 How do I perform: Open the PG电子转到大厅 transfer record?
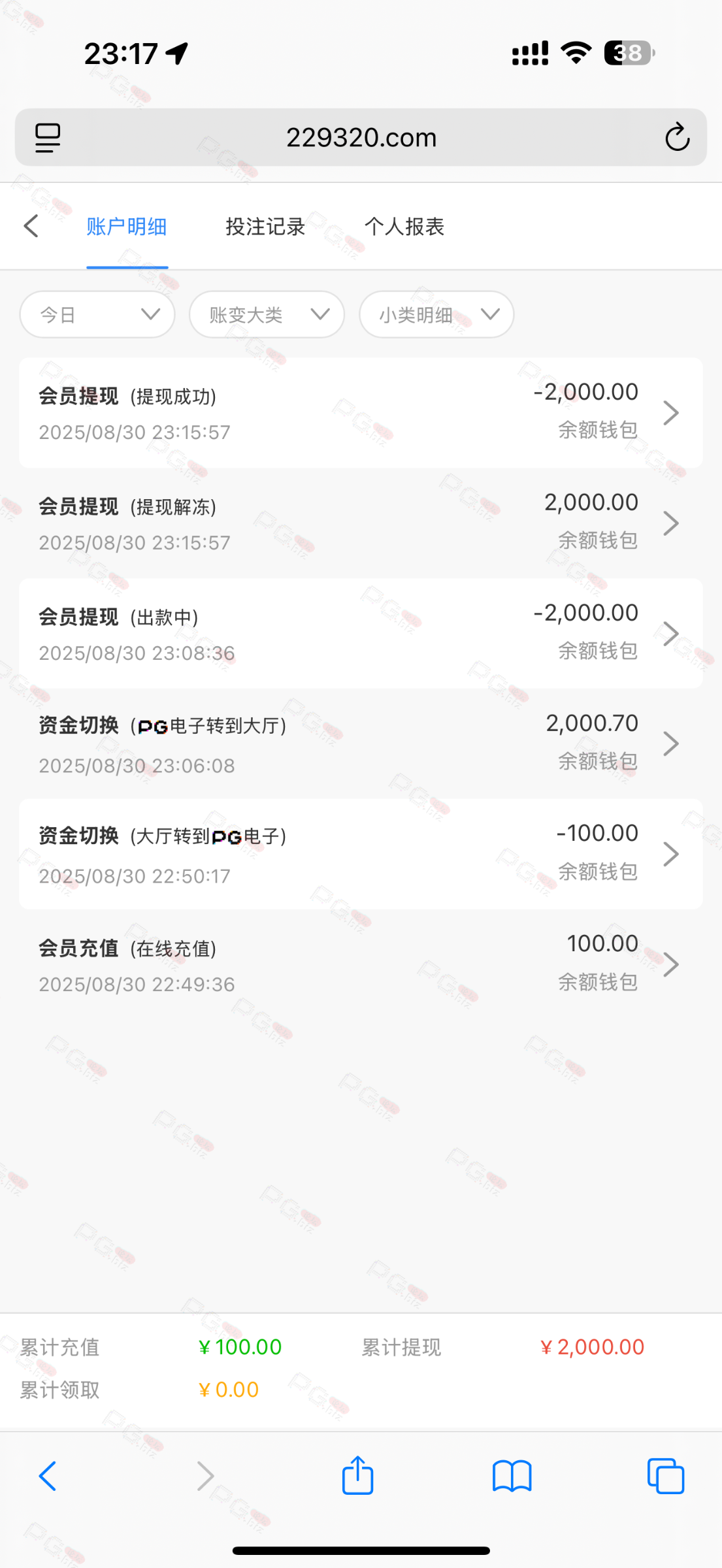pyautogui.click(x=361, y=743)
